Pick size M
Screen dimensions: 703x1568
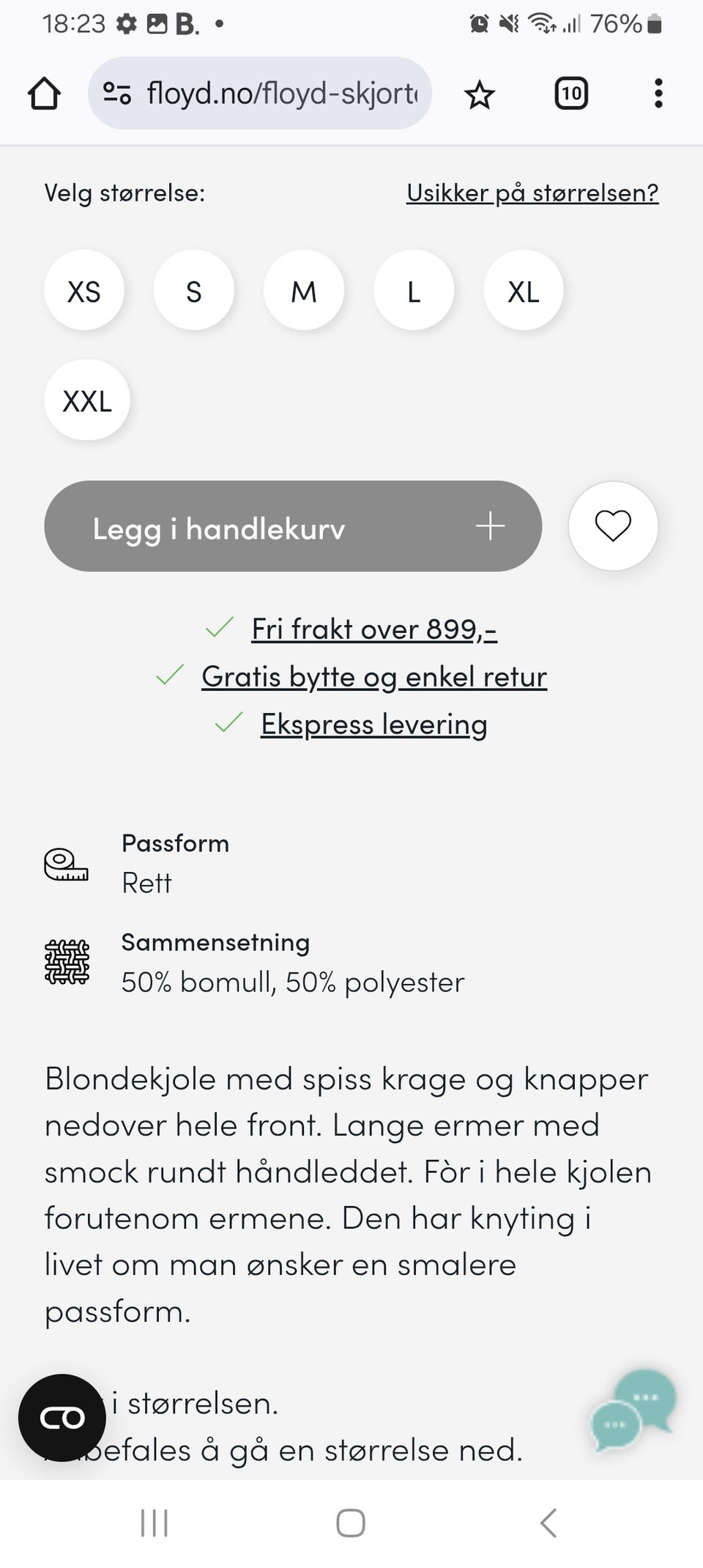coord(304,290)
